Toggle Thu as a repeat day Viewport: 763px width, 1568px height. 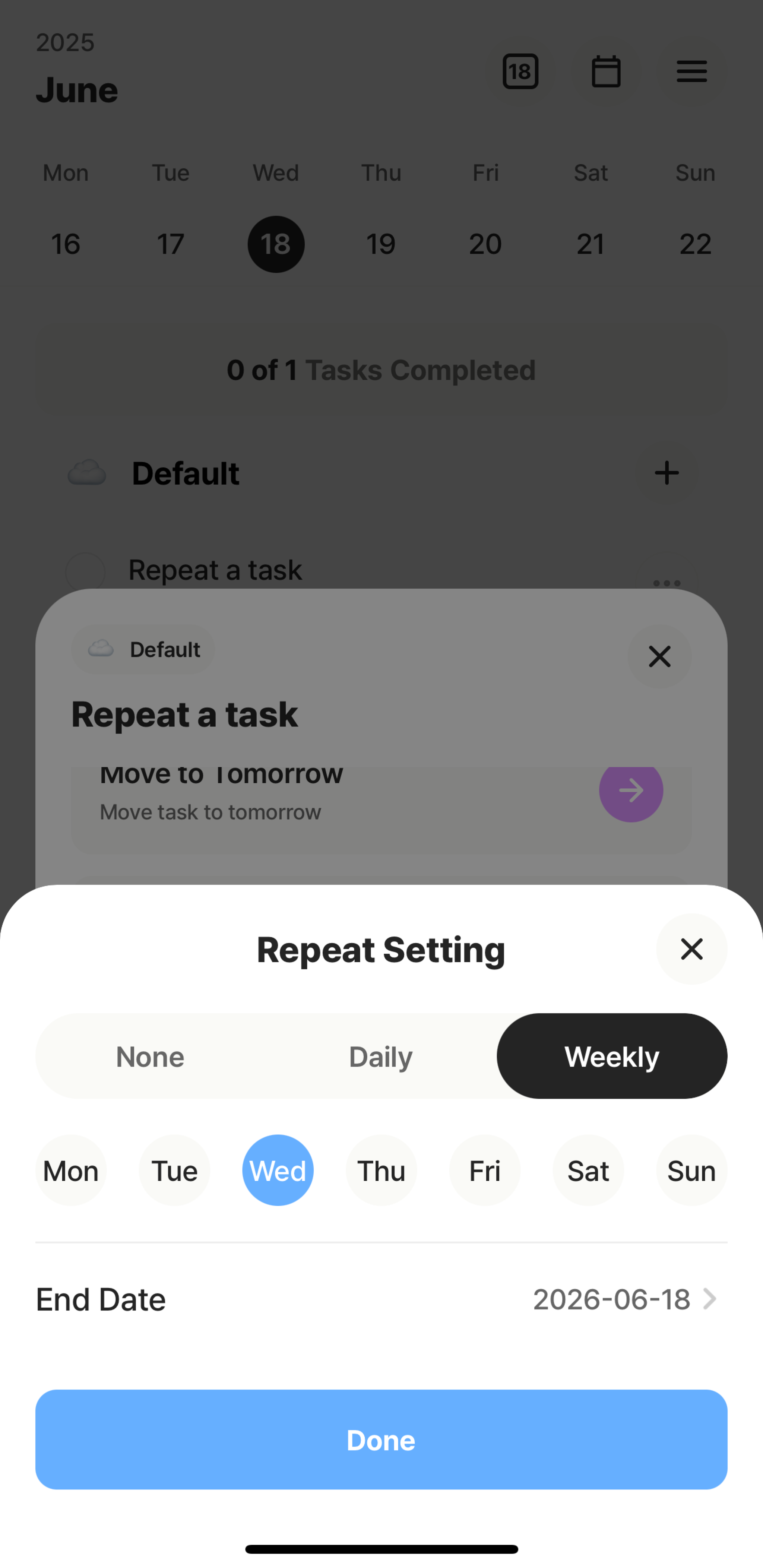(x=381, y=1171)
